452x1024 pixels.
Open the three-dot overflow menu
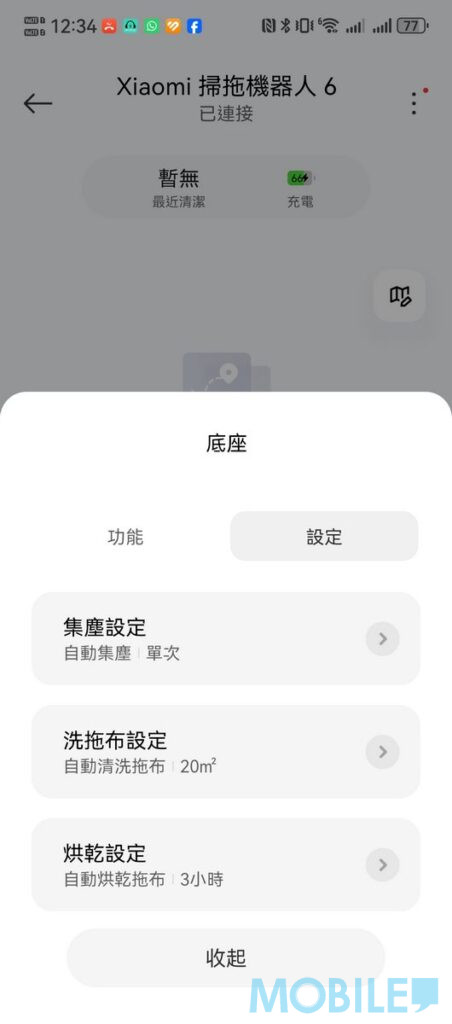pos(414,103)
